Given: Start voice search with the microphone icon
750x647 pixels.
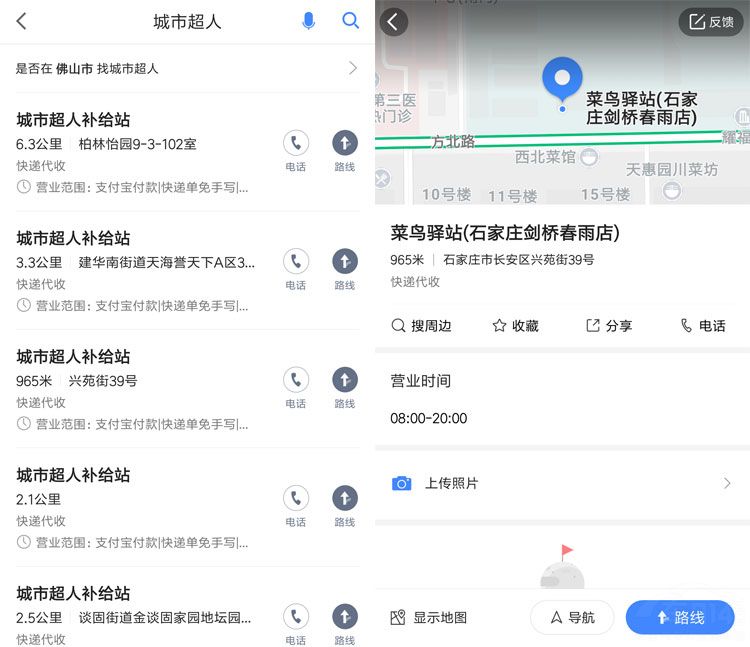Looking at the screenshot, I should tap(309, 21).
